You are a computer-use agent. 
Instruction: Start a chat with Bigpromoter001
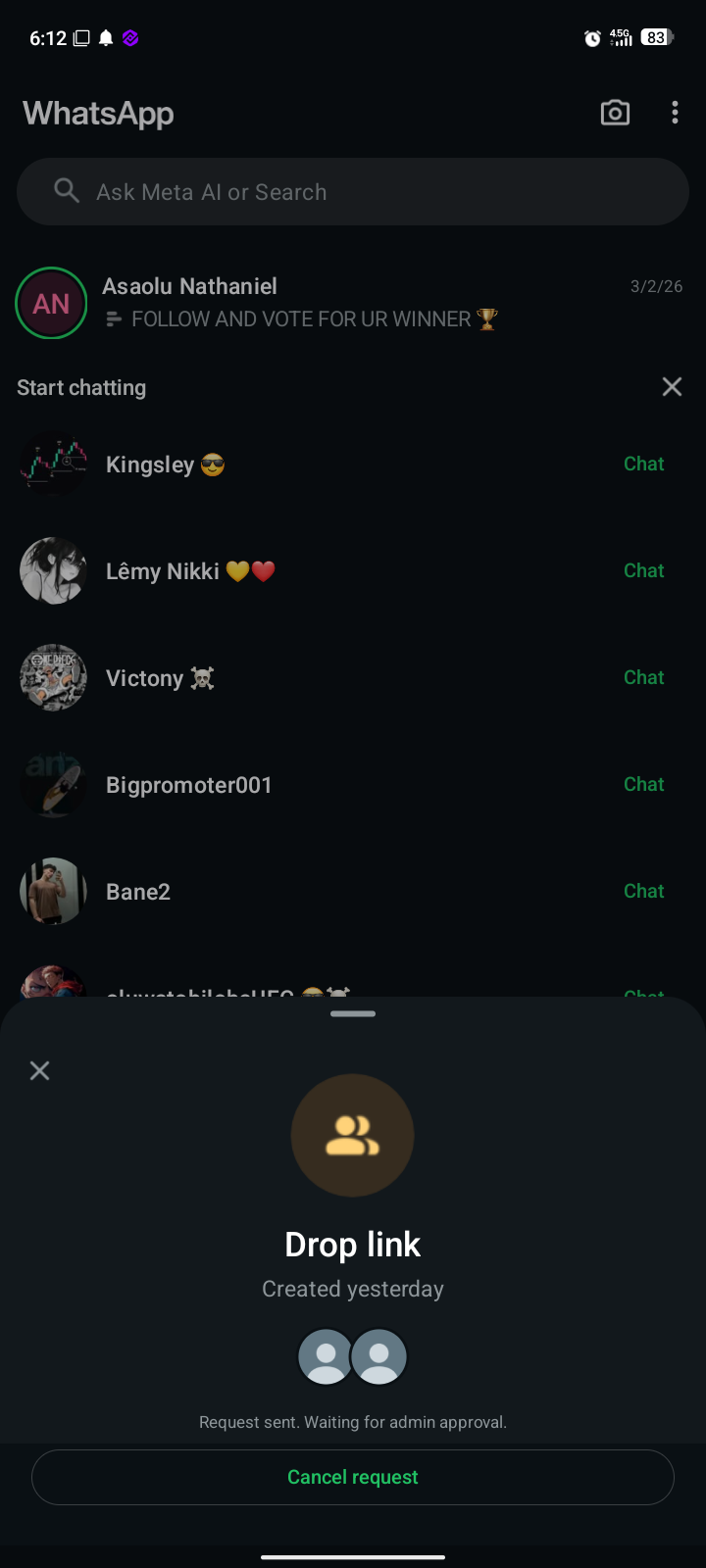(643, 785)
